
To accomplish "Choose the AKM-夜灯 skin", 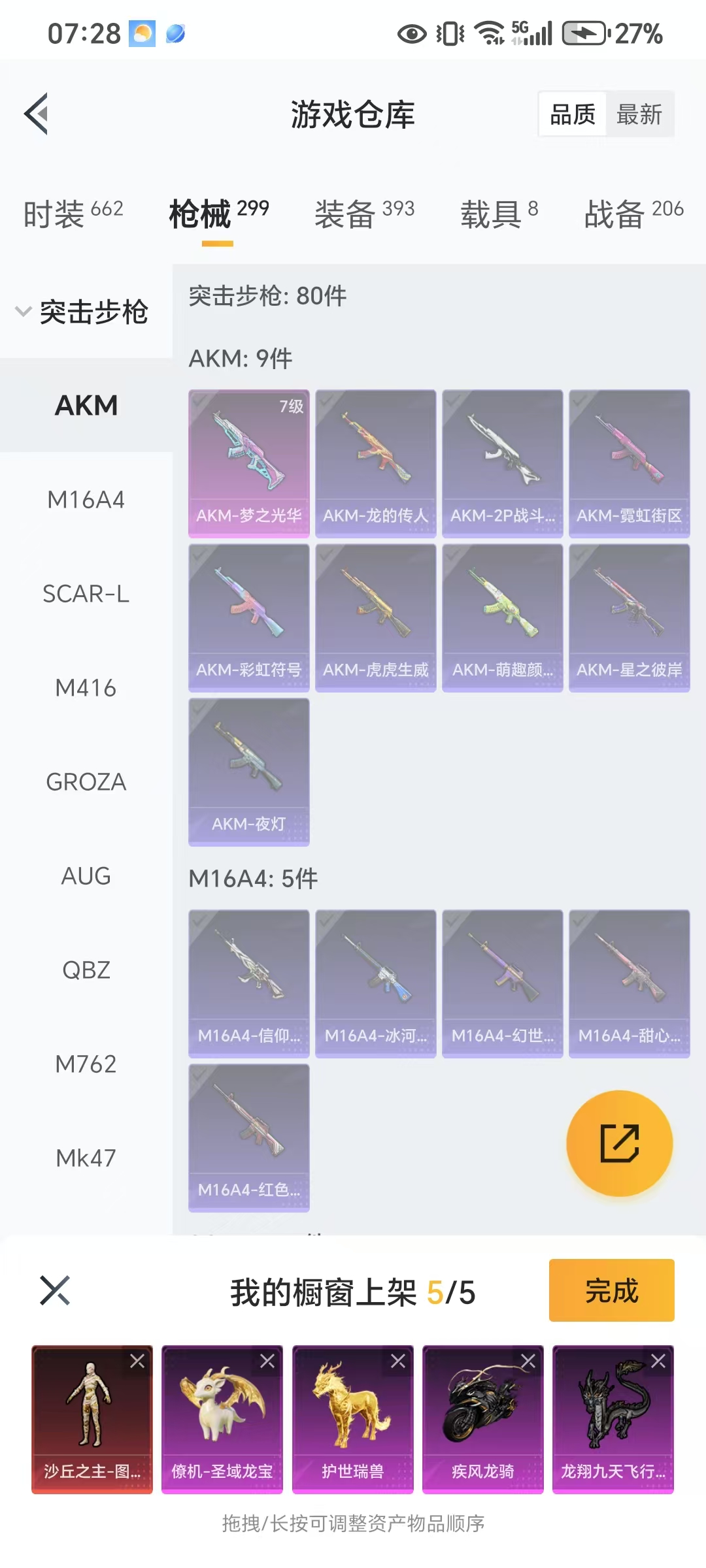I will 248,772.
